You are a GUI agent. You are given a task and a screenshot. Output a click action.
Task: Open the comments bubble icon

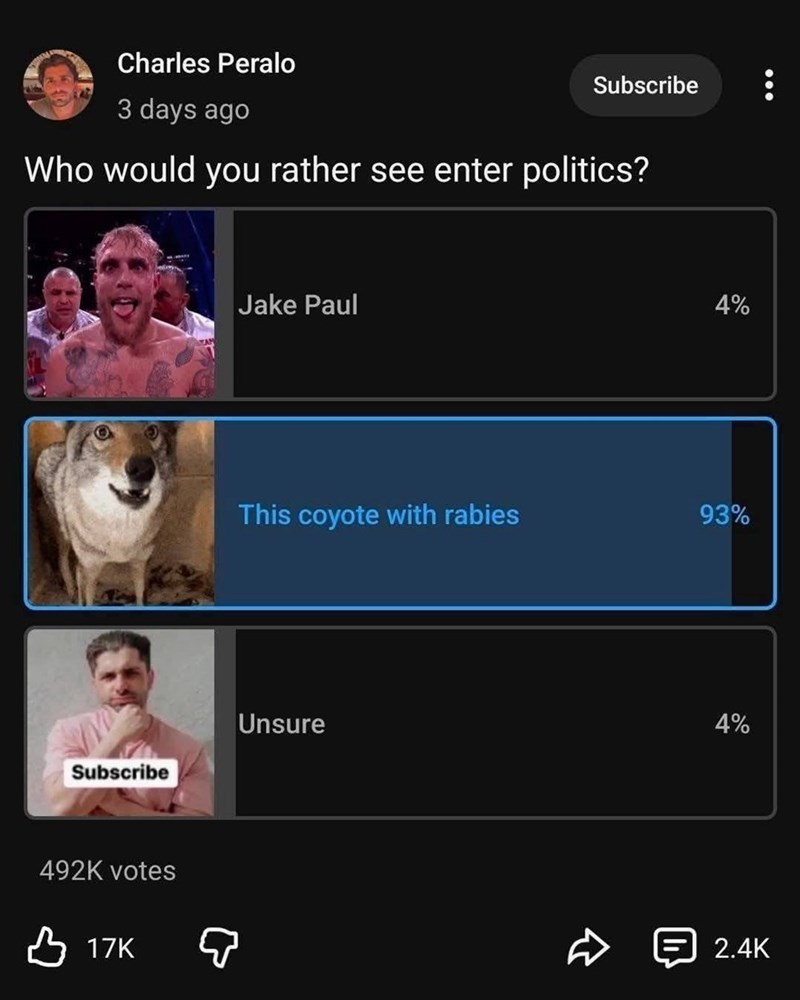676,941
